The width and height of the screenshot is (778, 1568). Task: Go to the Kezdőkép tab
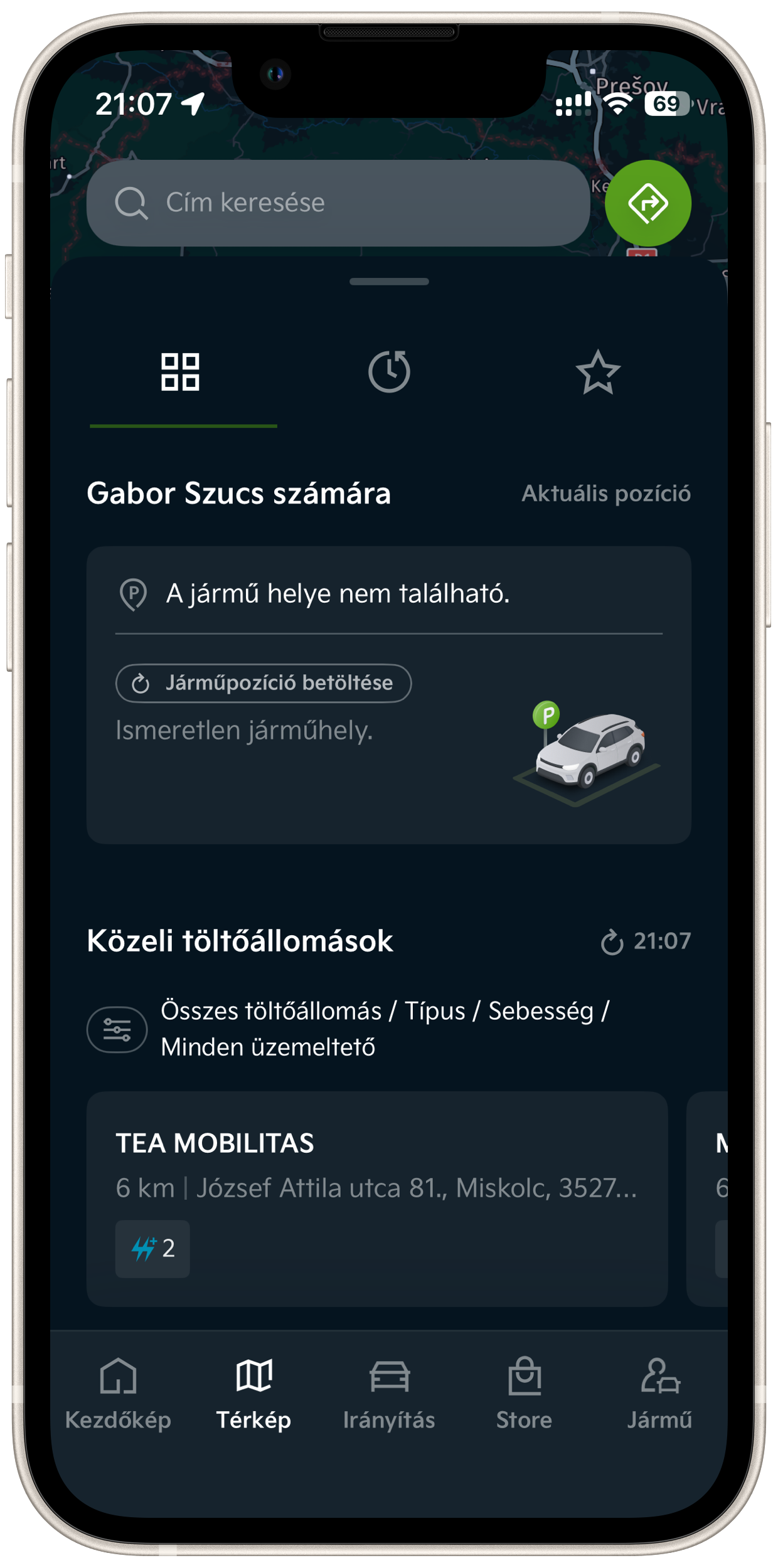(x=118, y=1394)
